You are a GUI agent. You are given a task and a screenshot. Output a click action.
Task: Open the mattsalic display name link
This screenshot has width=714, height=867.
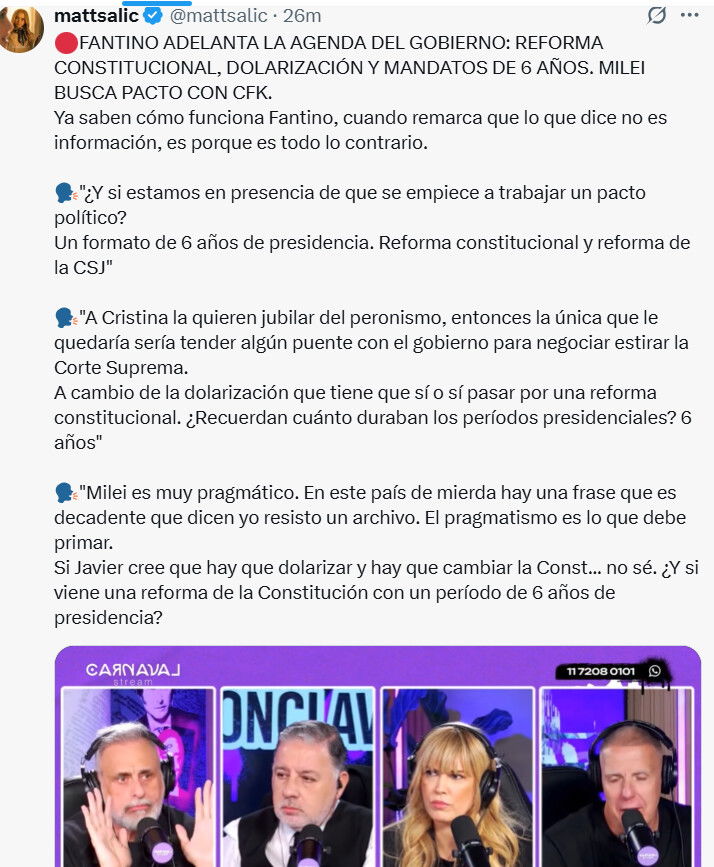pos(96,15)
